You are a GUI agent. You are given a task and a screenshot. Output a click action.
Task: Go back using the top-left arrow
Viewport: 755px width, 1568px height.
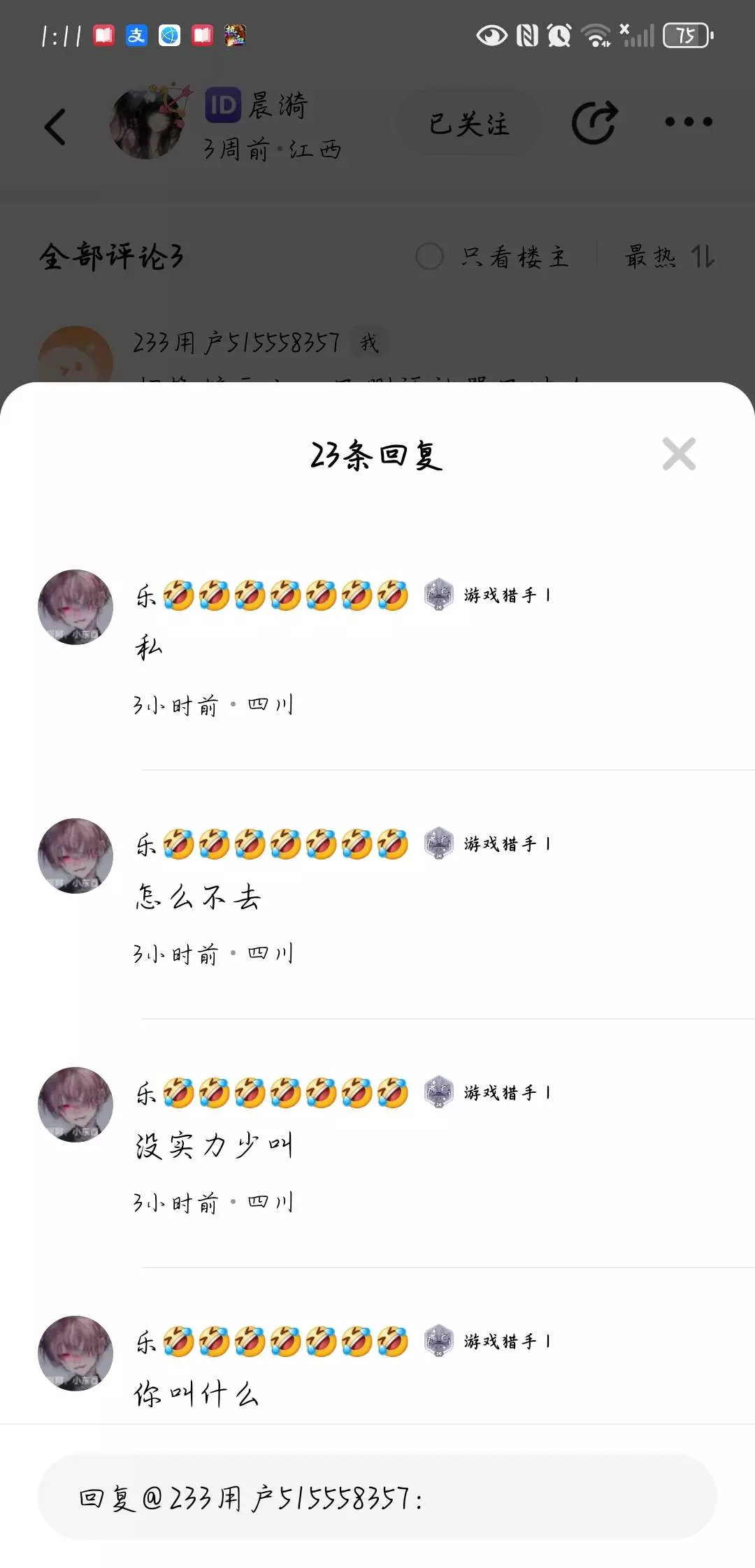(x=55, y=126)
